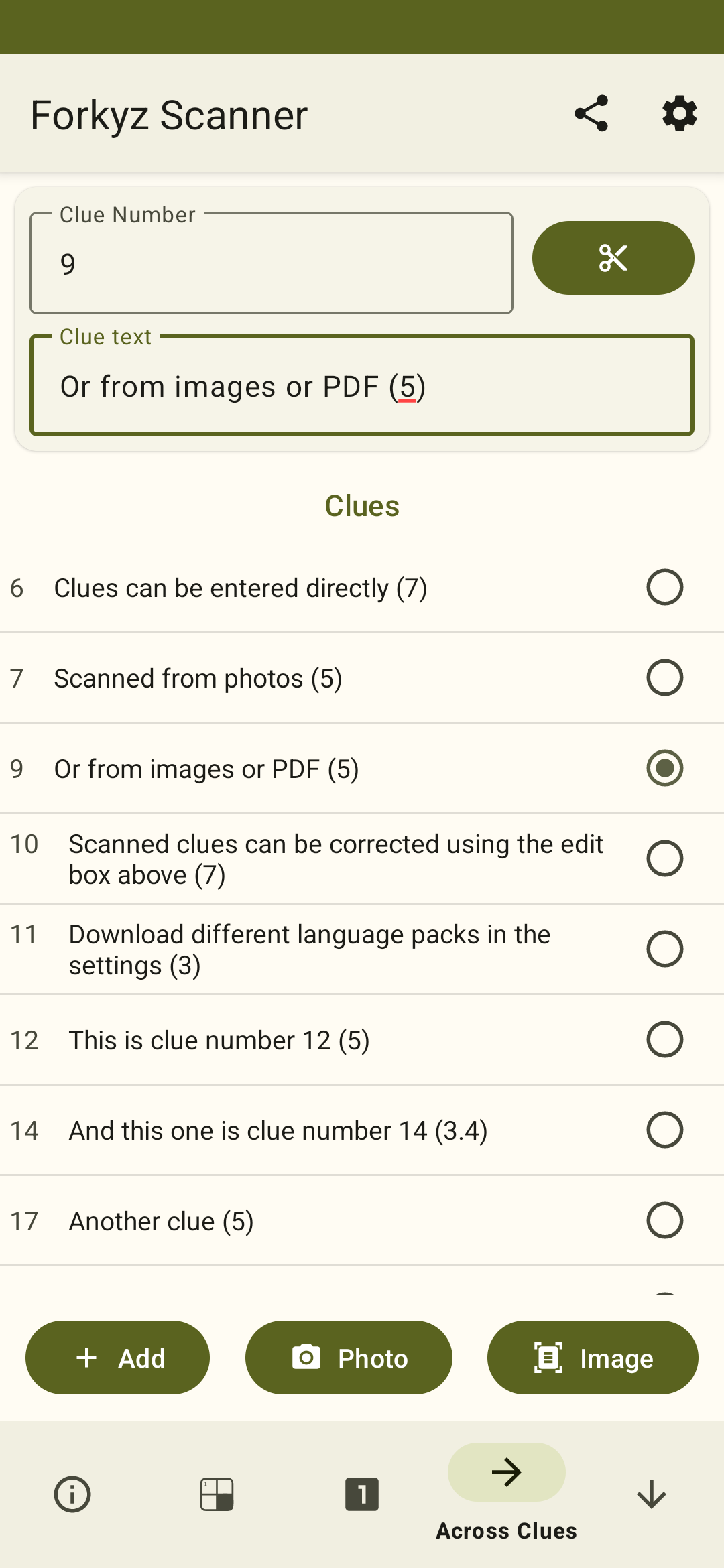The image size is (724, 1568).
Task: Select clue 11 about language packs
Action: pyautogui.click(x=664, y=950)
